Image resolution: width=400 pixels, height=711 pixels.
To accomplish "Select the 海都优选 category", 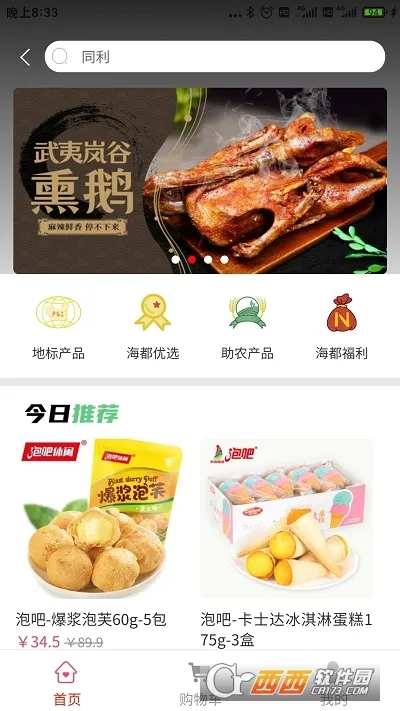I will [x=153, y=327].
